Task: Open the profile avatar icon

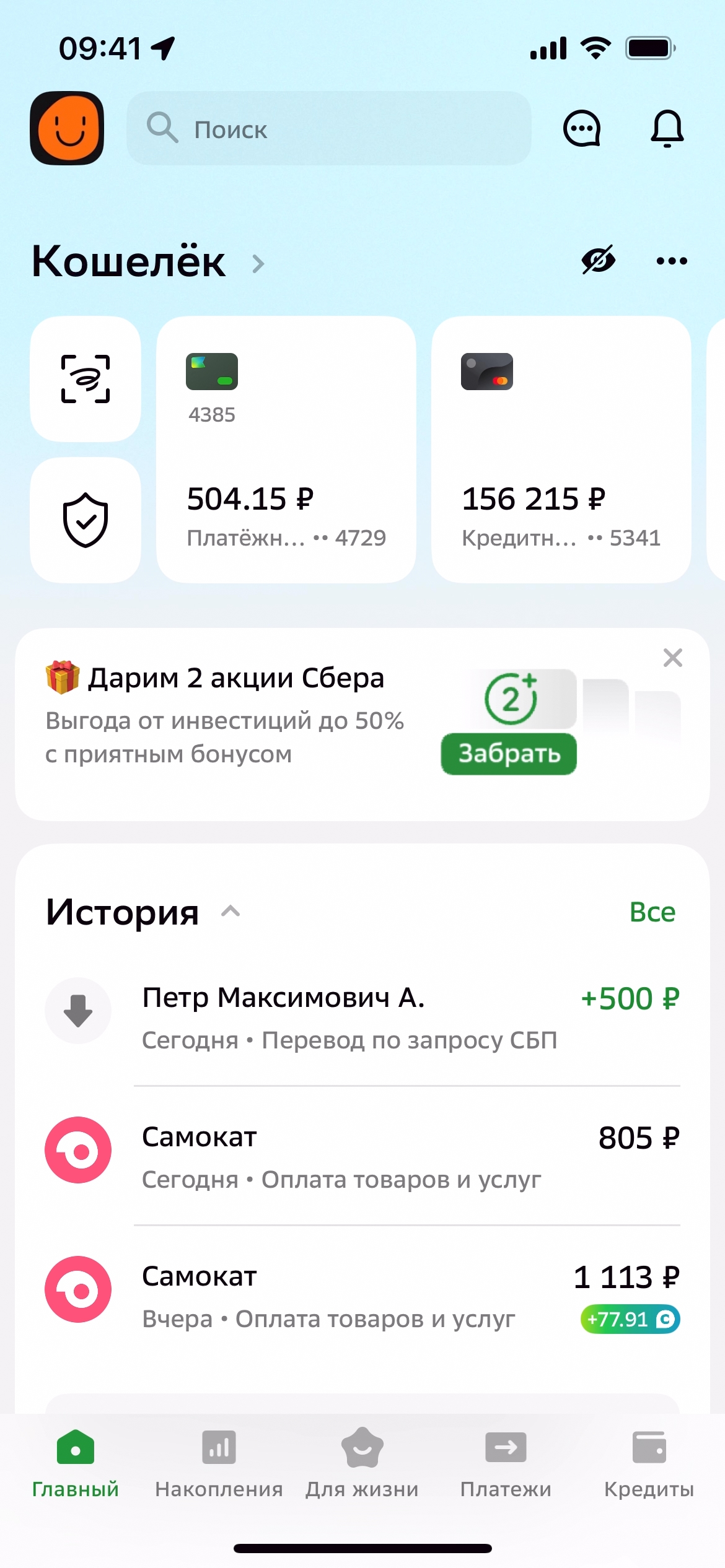Action: [x=67, y=128]
